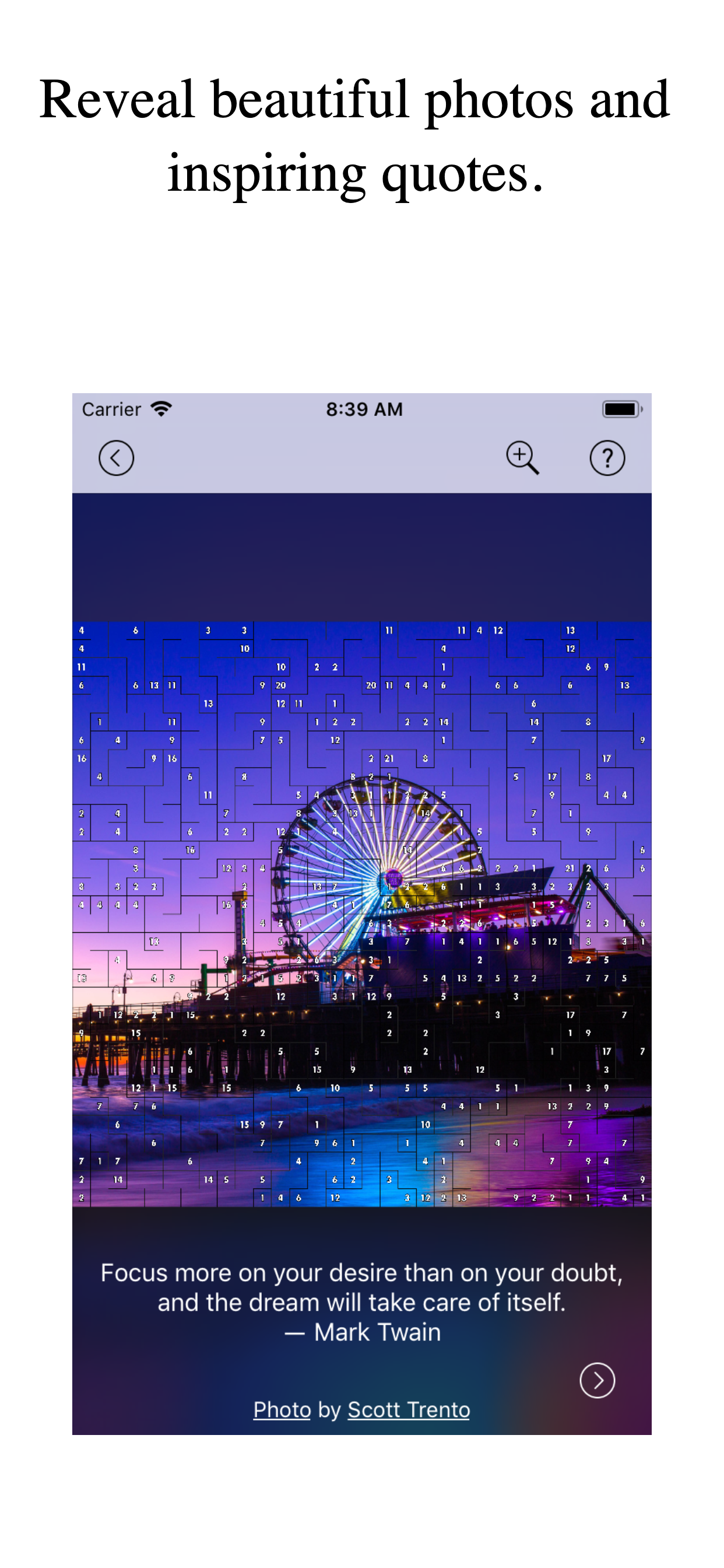Open the Scott Trento photographer link
This screenshot has height=1568, width=724.
point(408,1410)
